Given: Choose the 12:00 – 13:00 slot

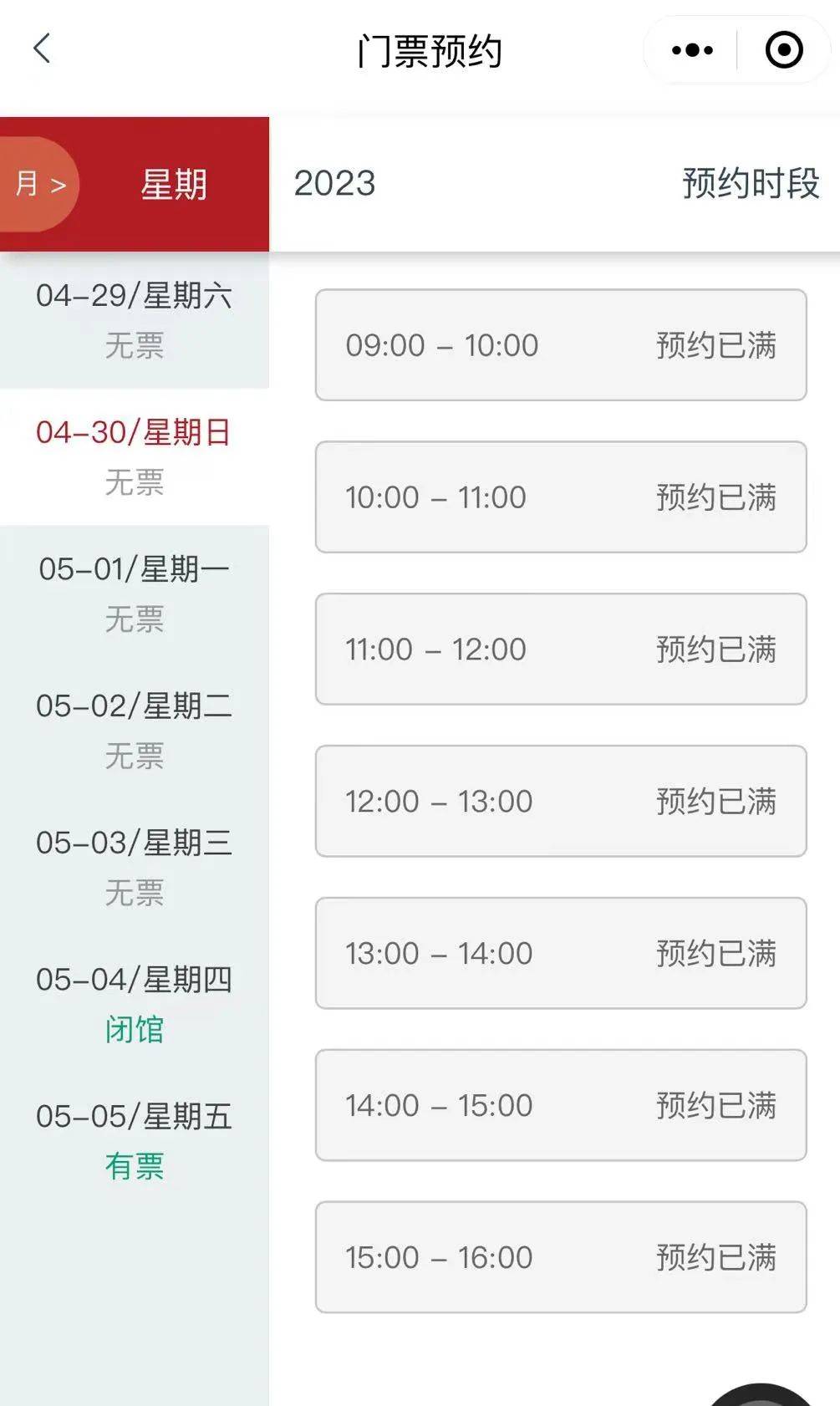Looking at the screenshot, I should (x=560, y=802).
